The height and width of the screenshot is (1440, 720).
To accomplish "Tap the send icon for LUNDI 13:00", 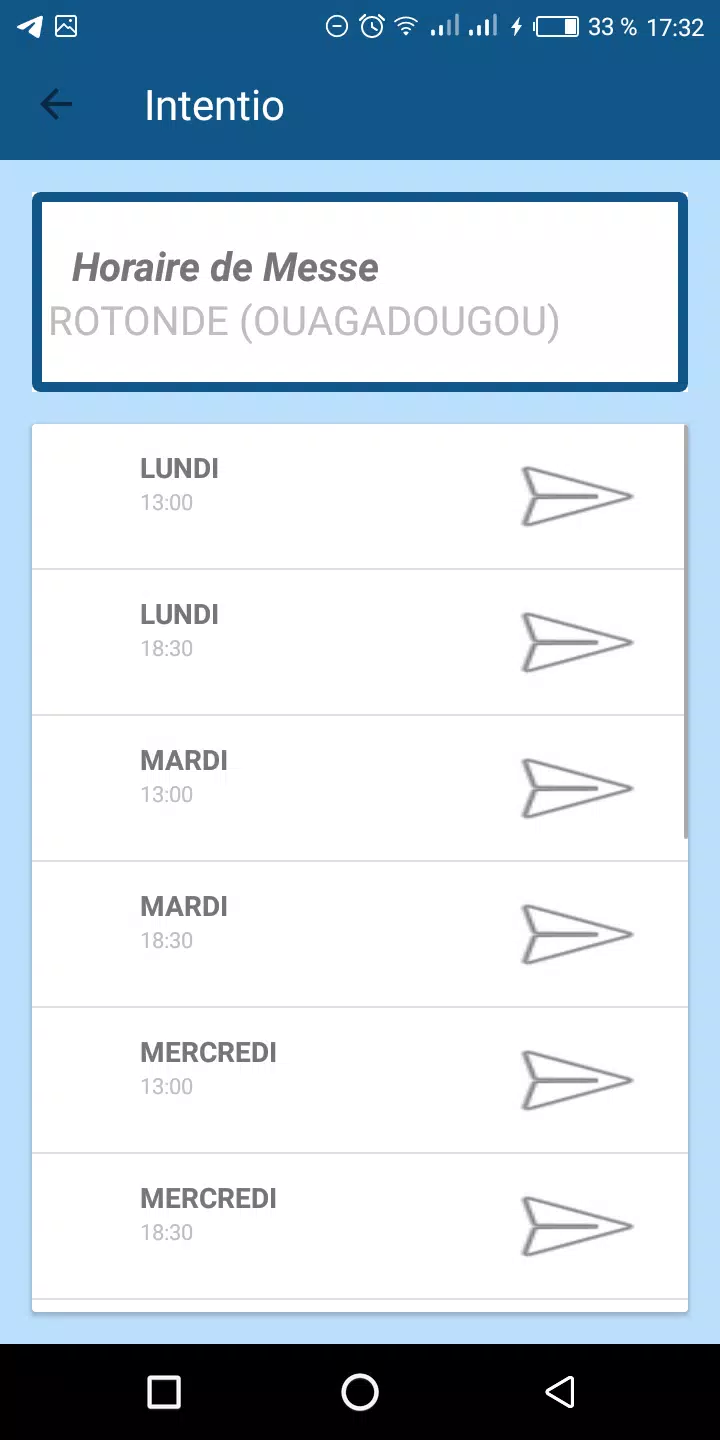I will (577, 496).
